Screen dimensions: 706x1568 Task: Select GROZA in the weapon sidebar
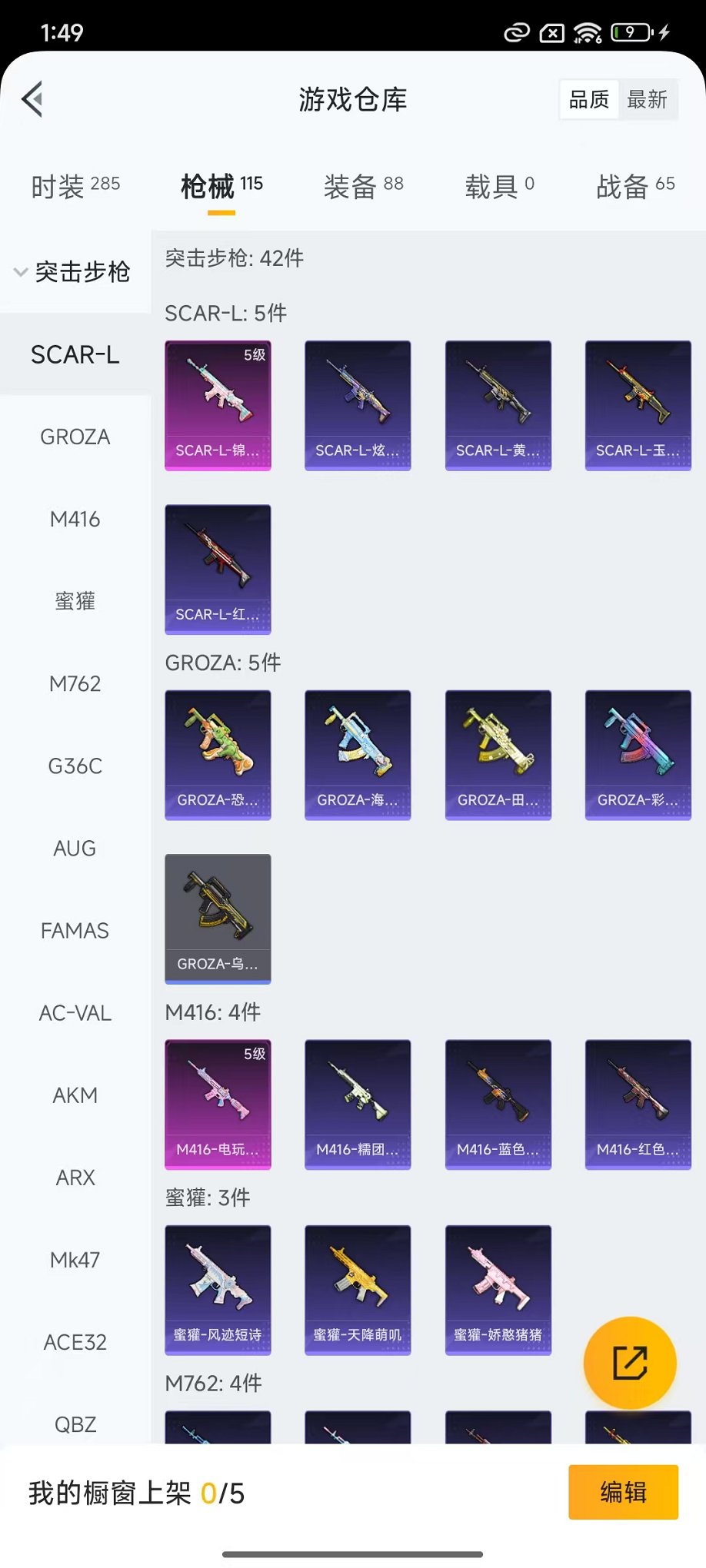point(75,437)
